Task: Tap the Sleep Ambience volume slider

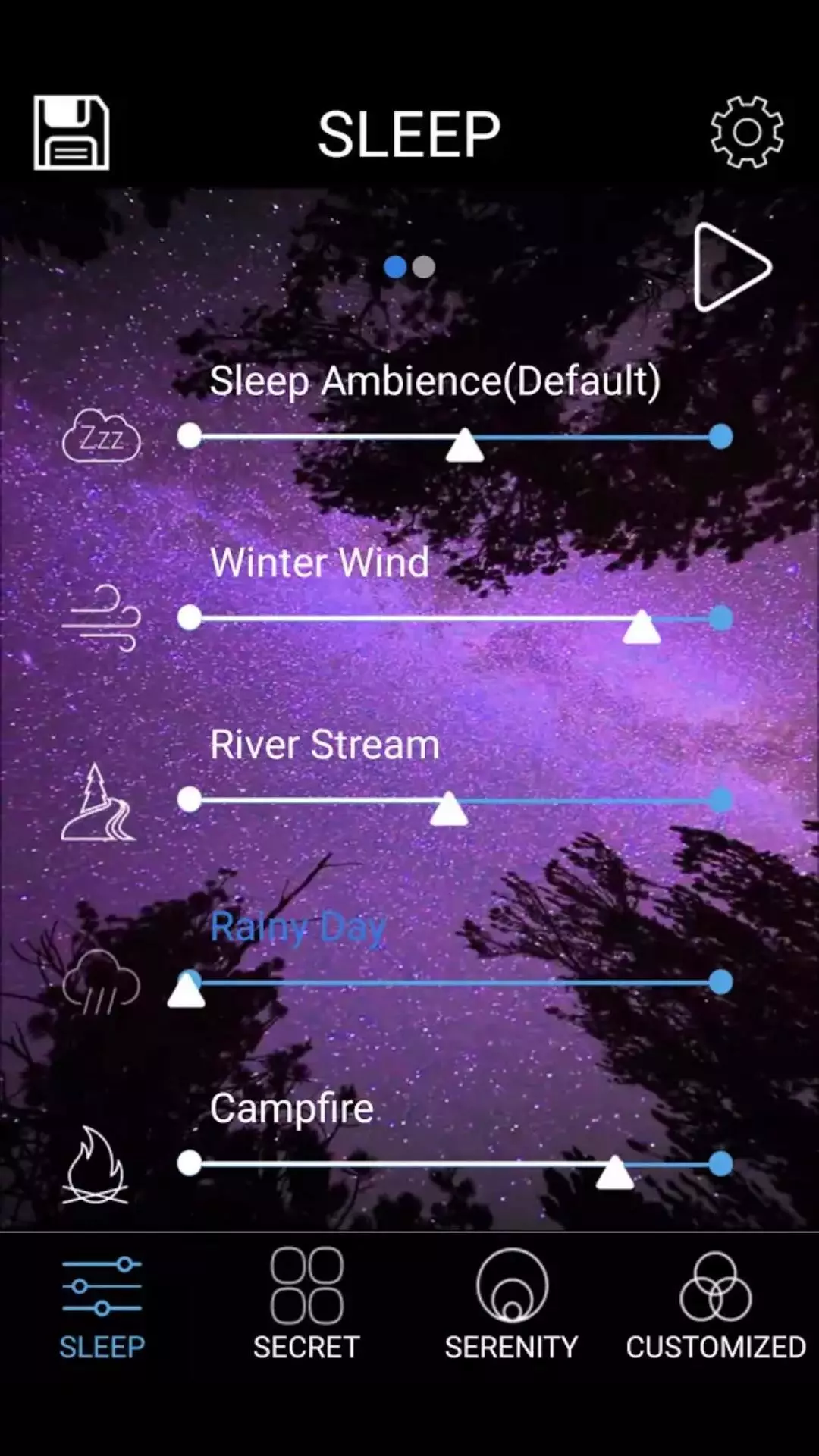Action: 464,444
